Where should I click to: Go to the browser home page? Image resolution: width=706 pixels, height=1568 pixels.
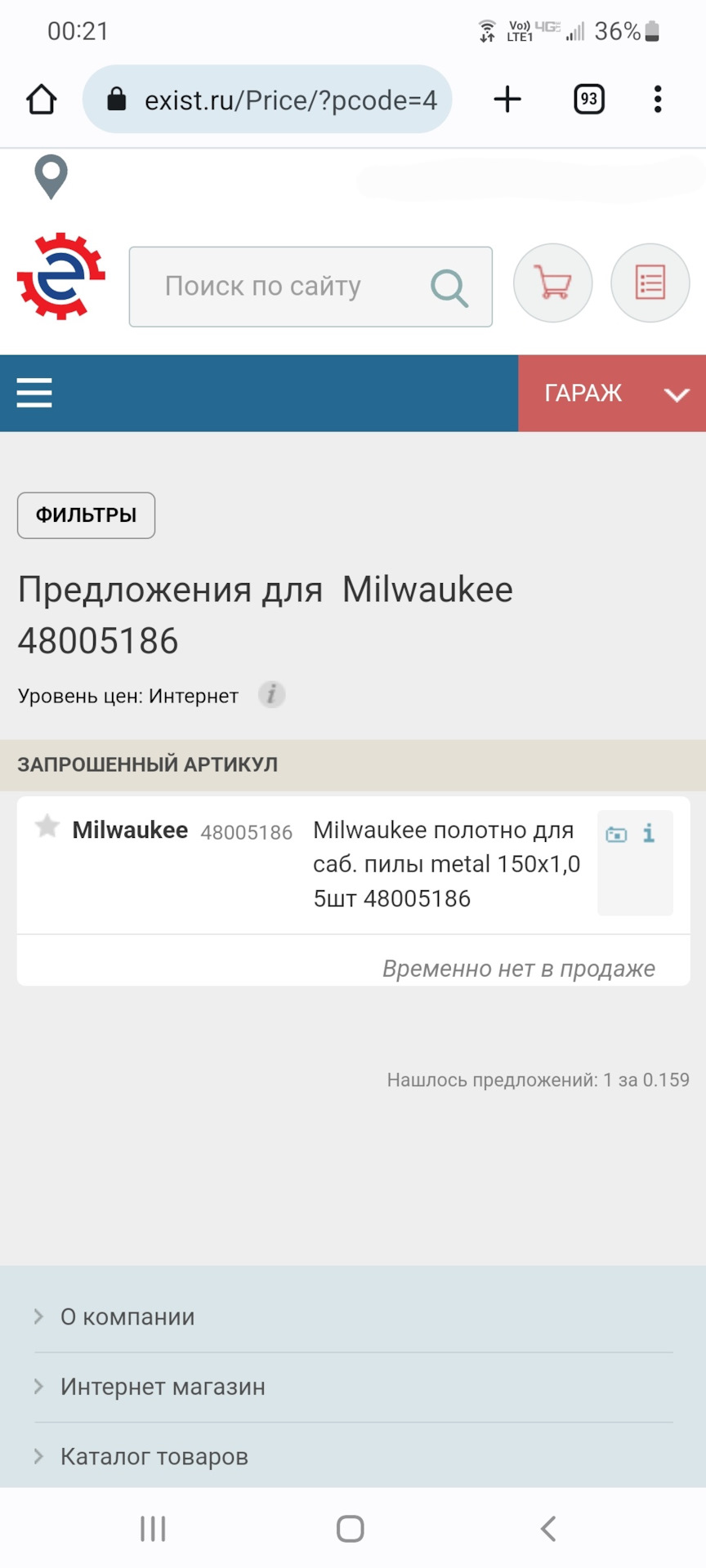[x=42, y=100]
